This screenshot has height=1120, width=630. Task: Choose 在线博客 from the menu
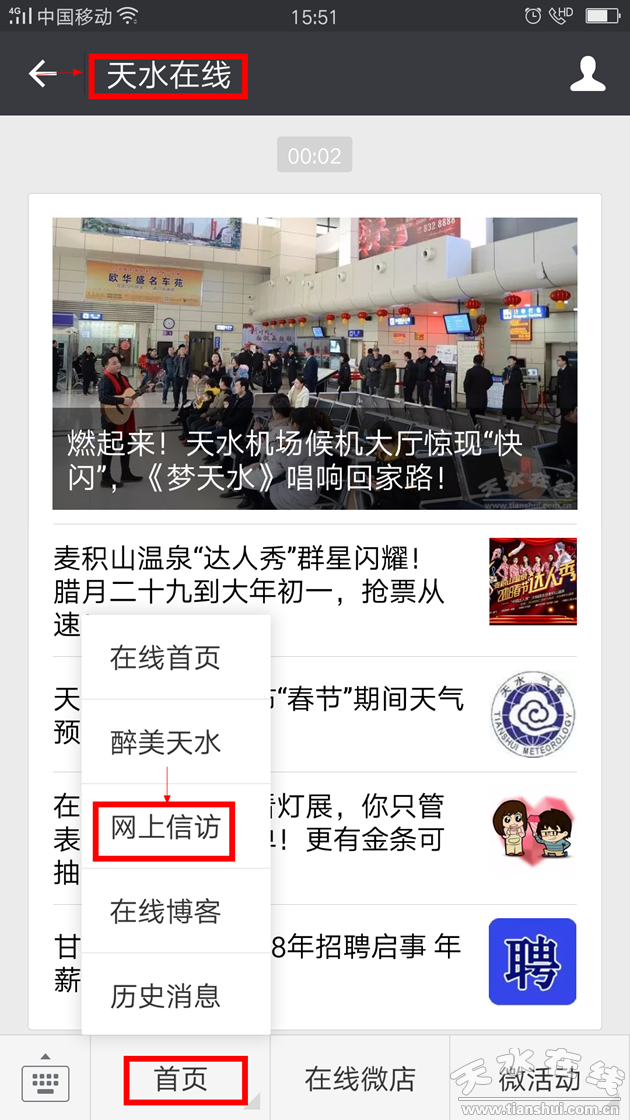point(165,911)
